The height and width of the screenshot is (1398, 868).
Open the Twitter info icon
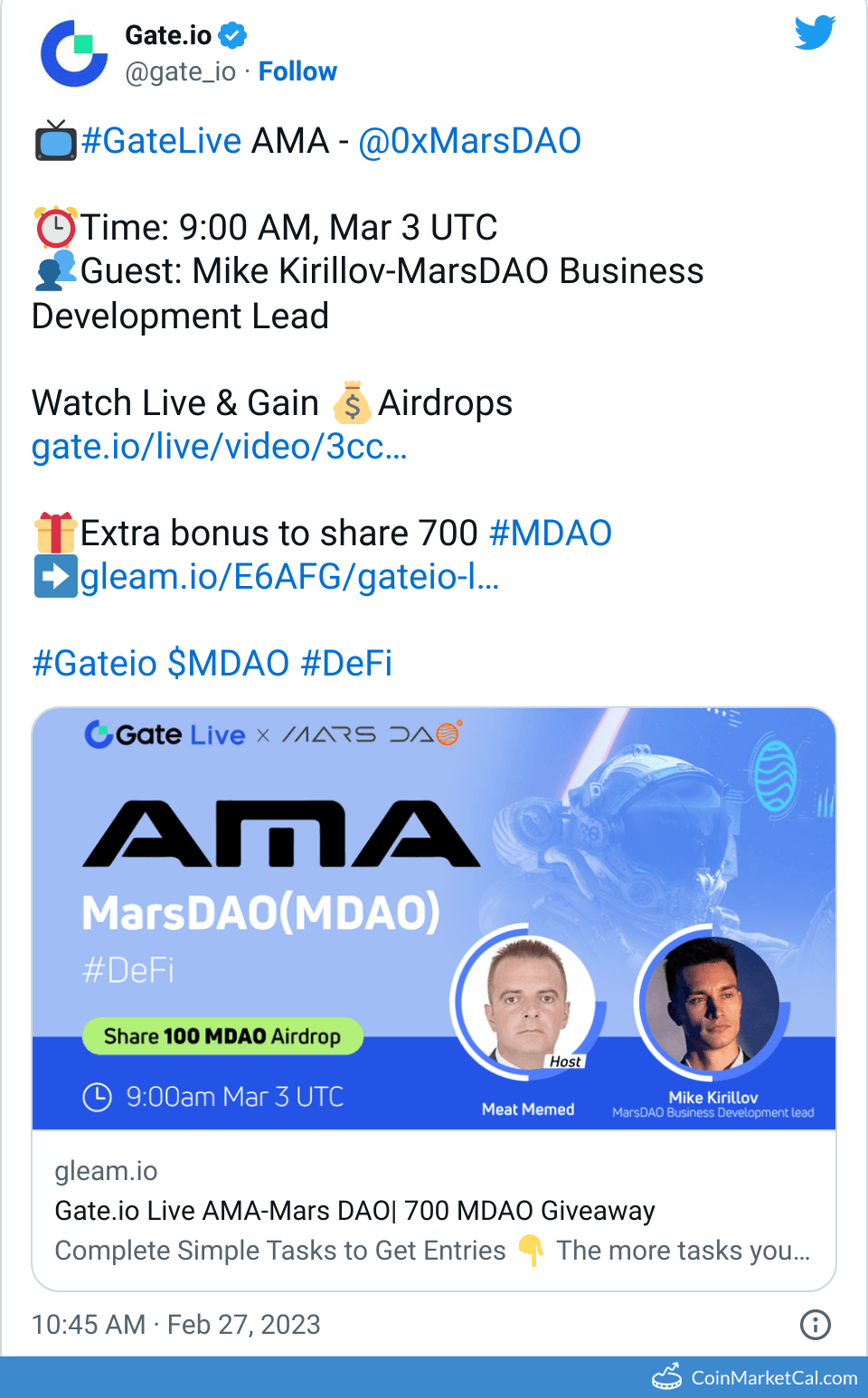815,1325
